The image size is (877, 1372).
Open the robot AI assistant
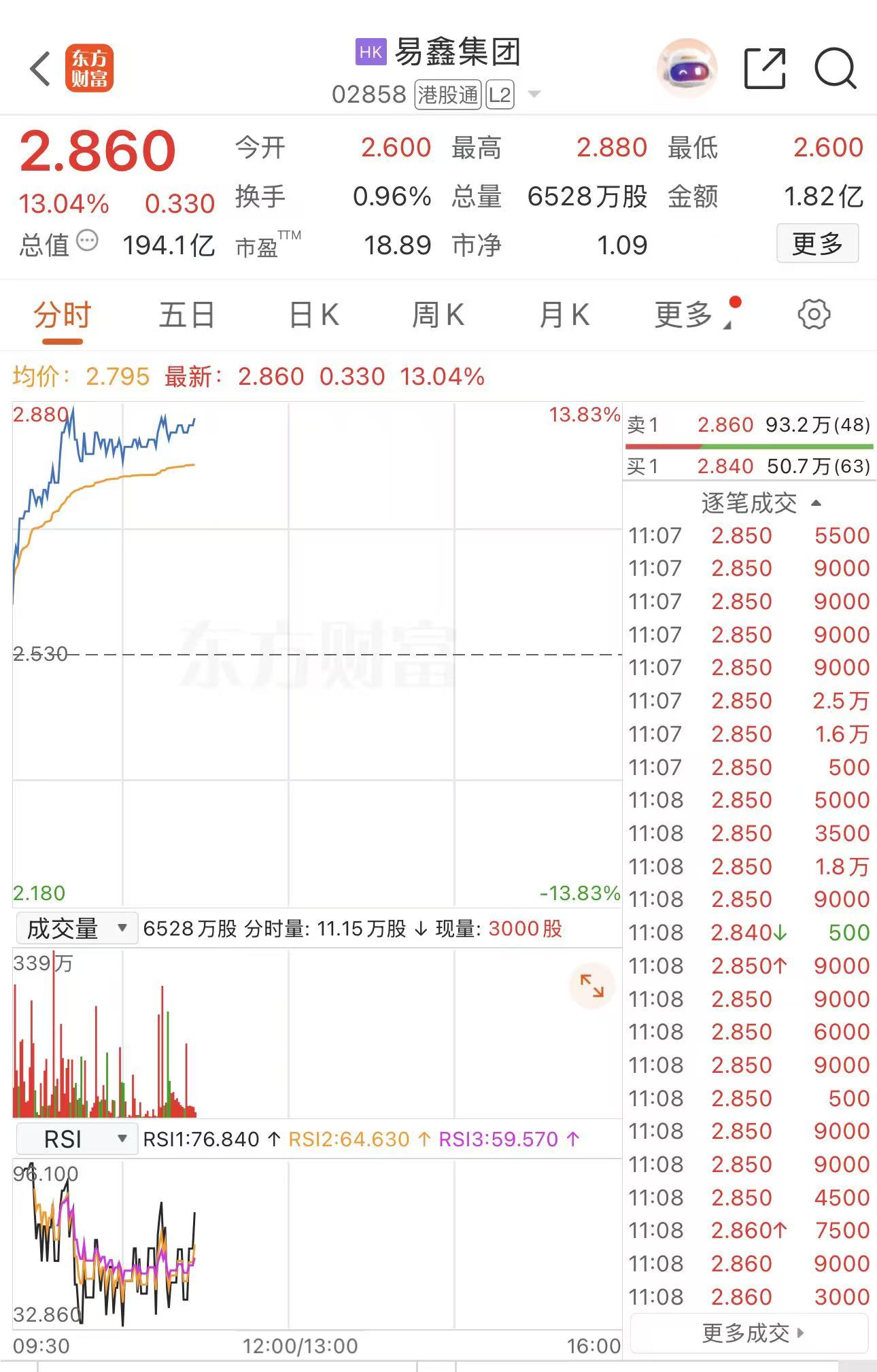click(687, 69)
